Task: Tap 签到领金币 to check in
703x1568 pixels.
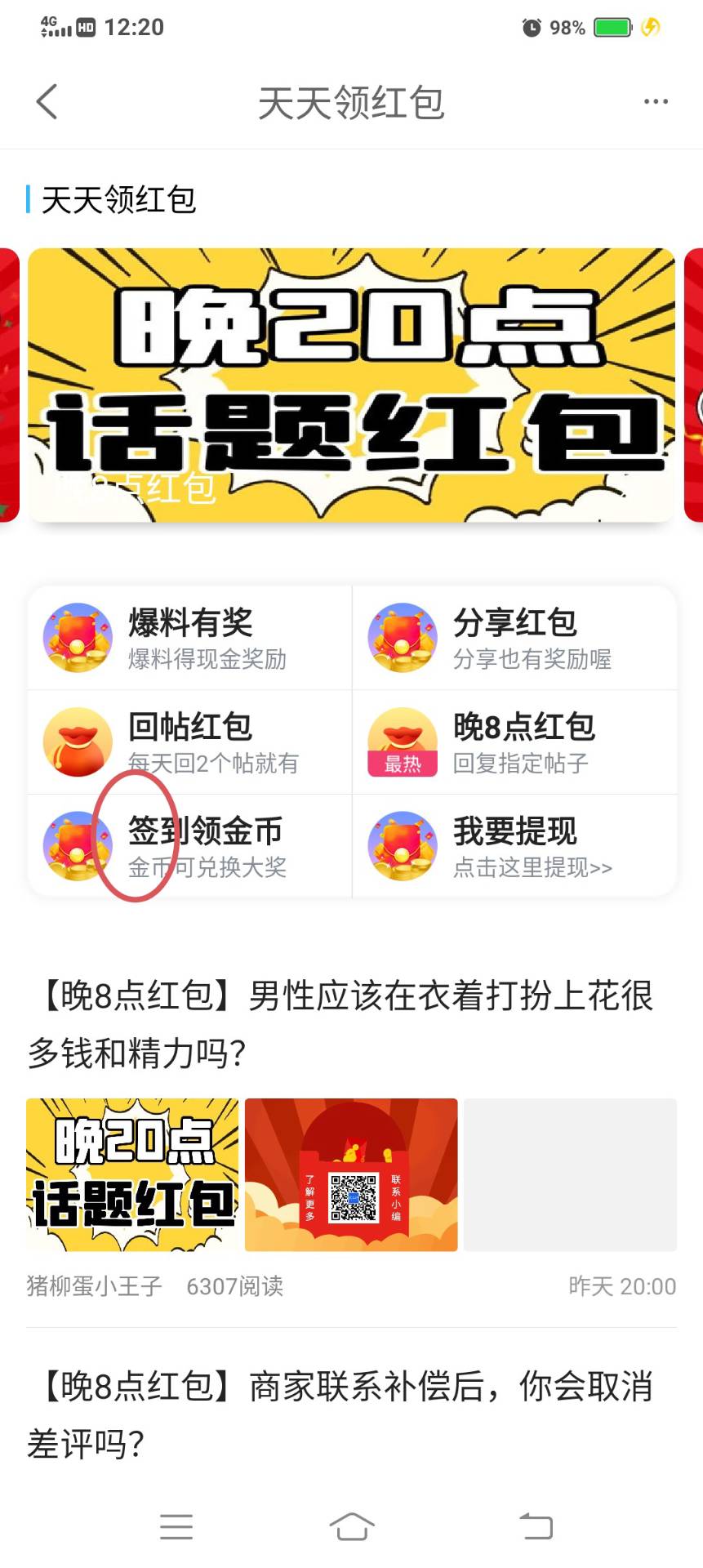Action: pos(189,846)
